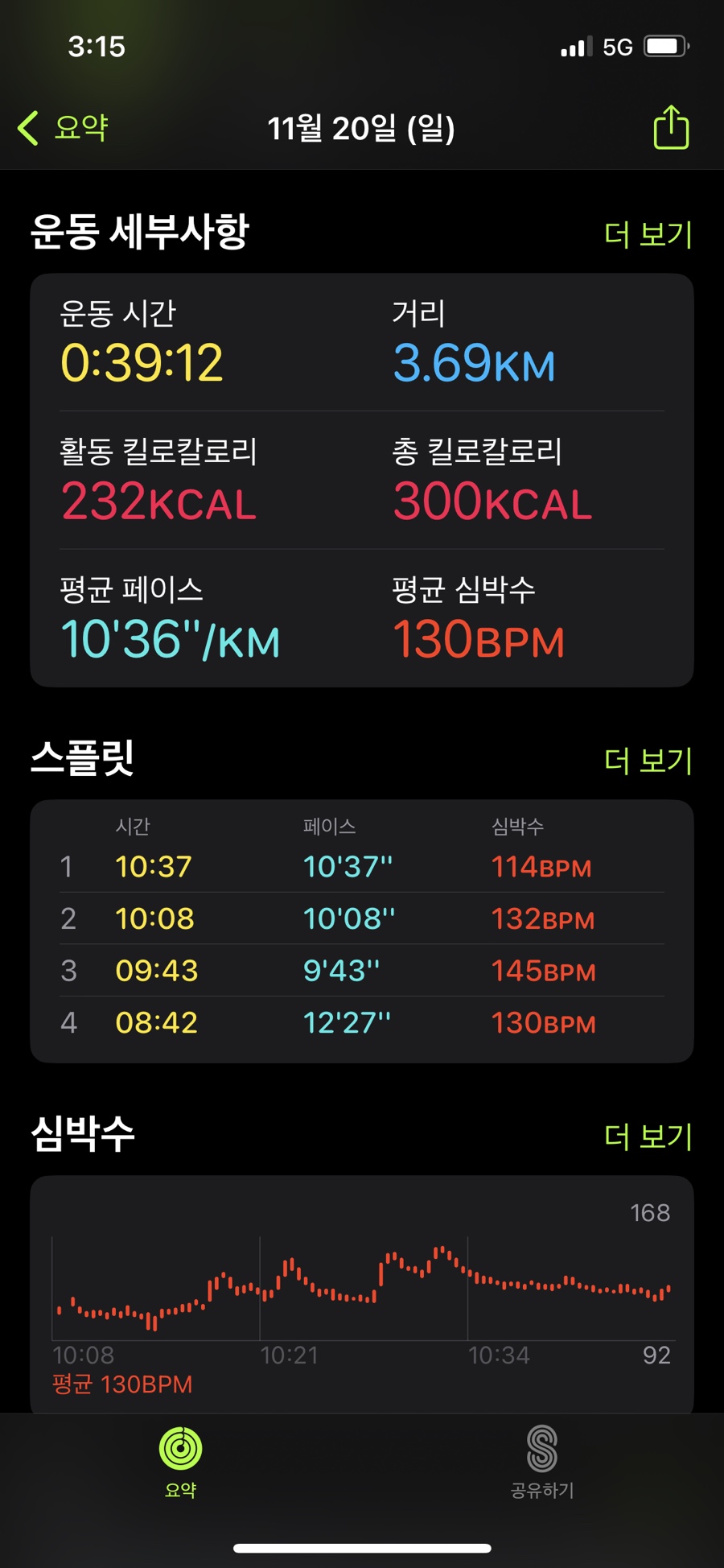724x1568 pixels.
Task: Show more 스플릿 details
Action: click(648, 760)
